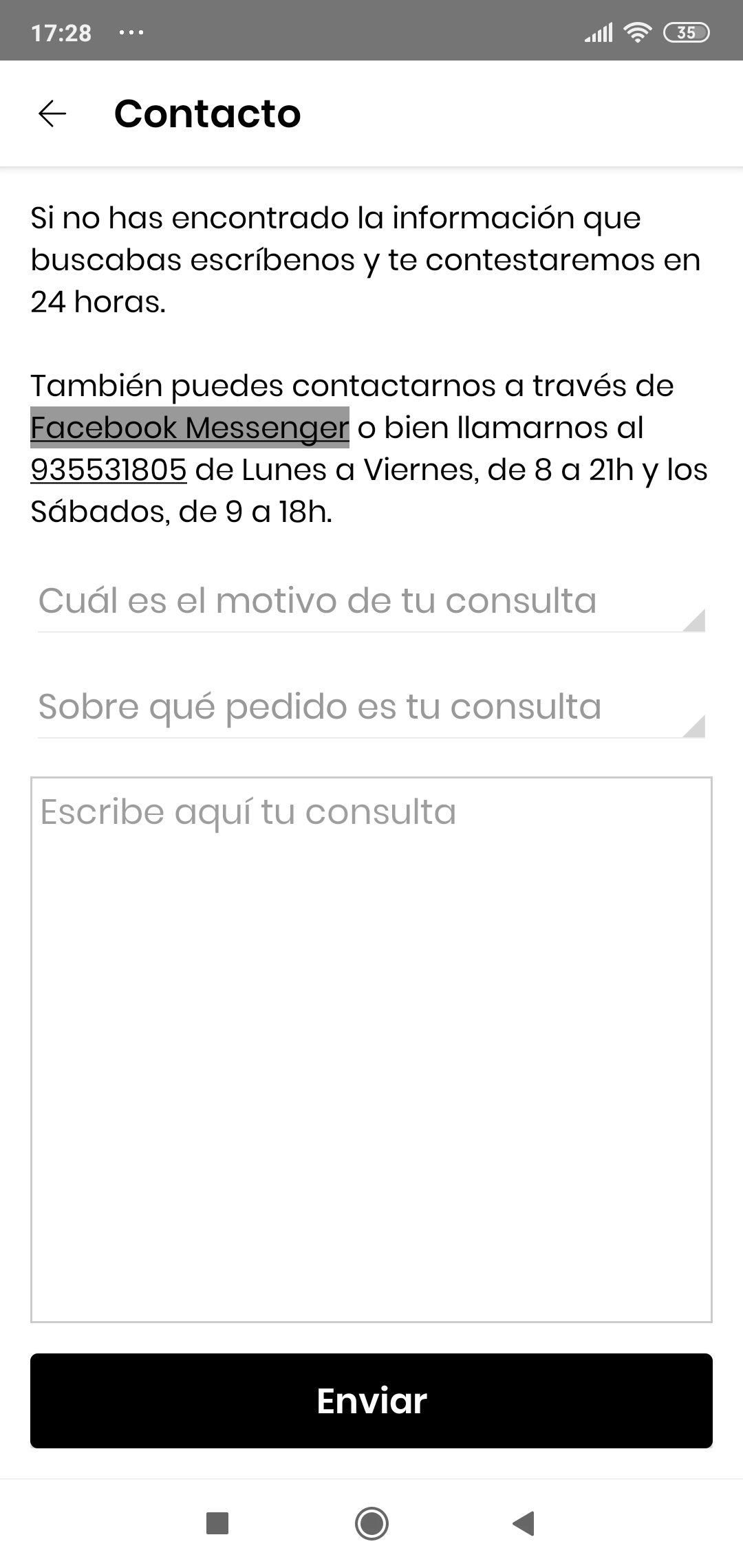This screenshot has height=1568, width=743.
Task: Select which pedido the consulta is about
Action: (x=371, y=707)
